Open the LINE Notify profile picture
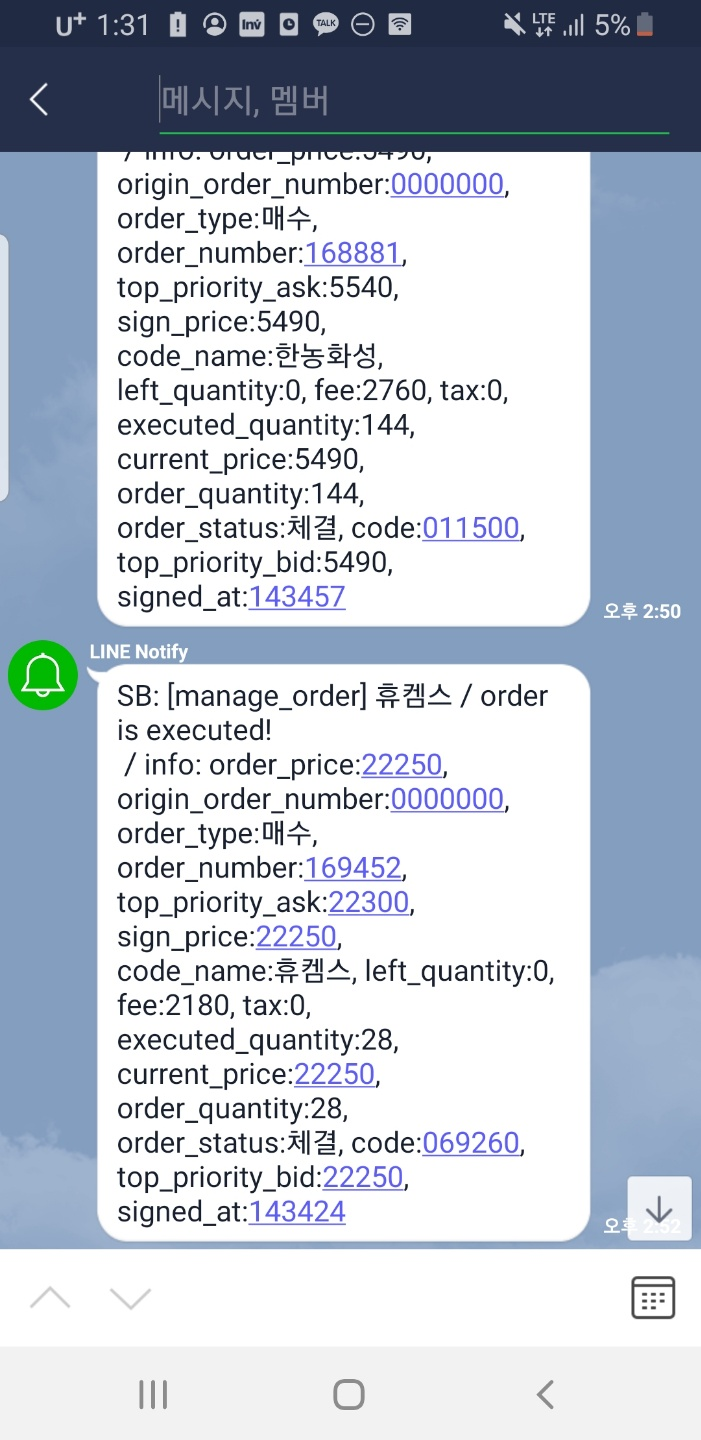 pos(43,676)
